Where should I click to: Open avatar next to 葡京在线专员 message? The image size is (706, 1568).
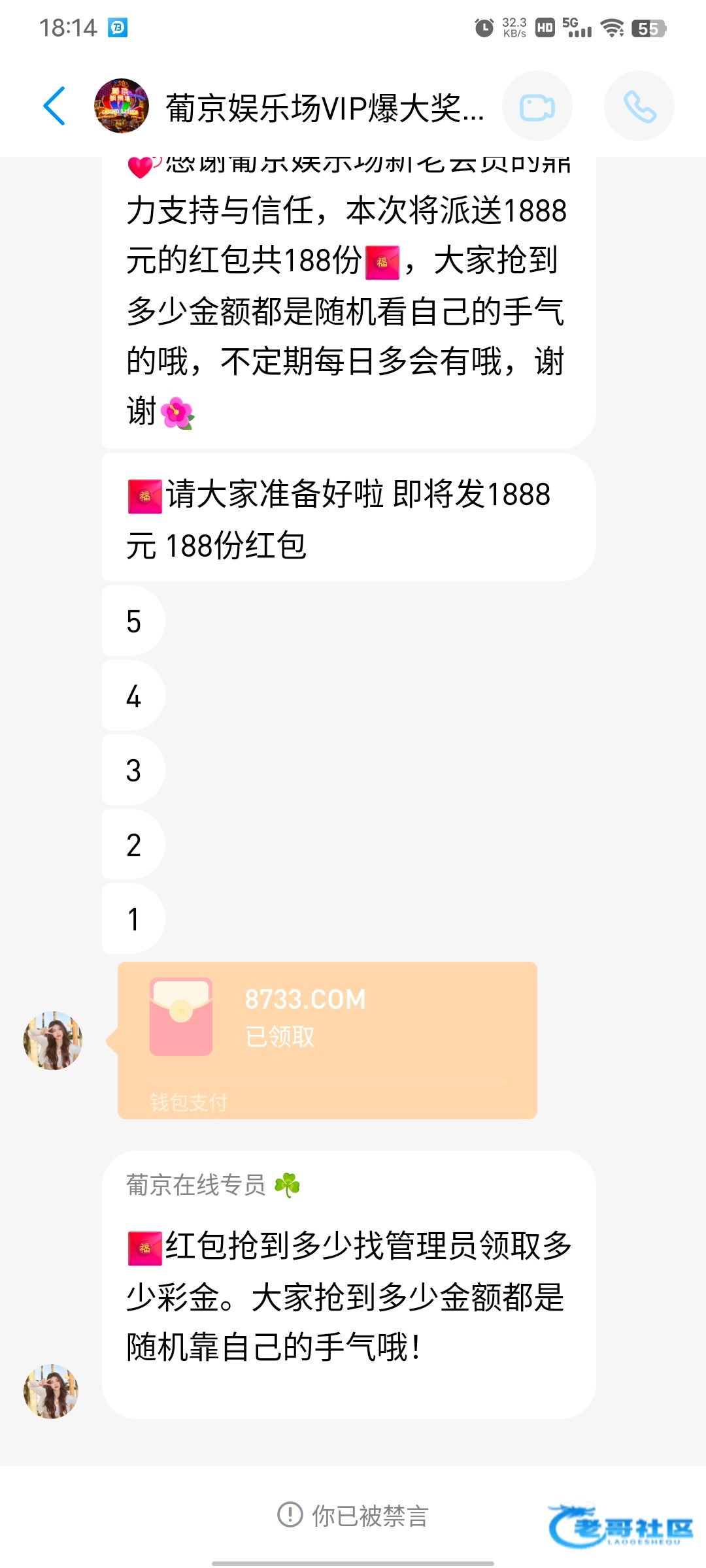click(x=51, y=1391)
